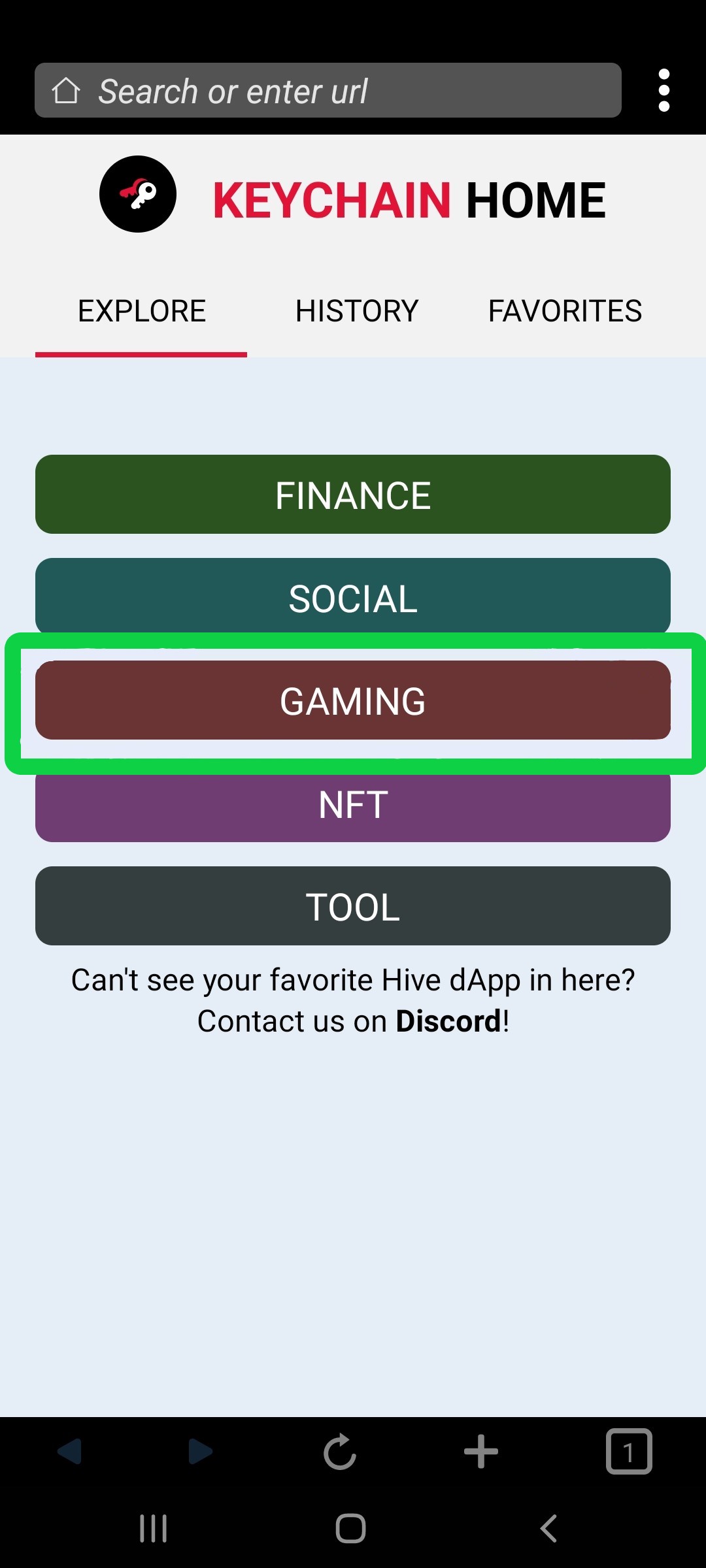Switch to the History tab
This screenshot has height=1568, width=706.
pos(356,311)
